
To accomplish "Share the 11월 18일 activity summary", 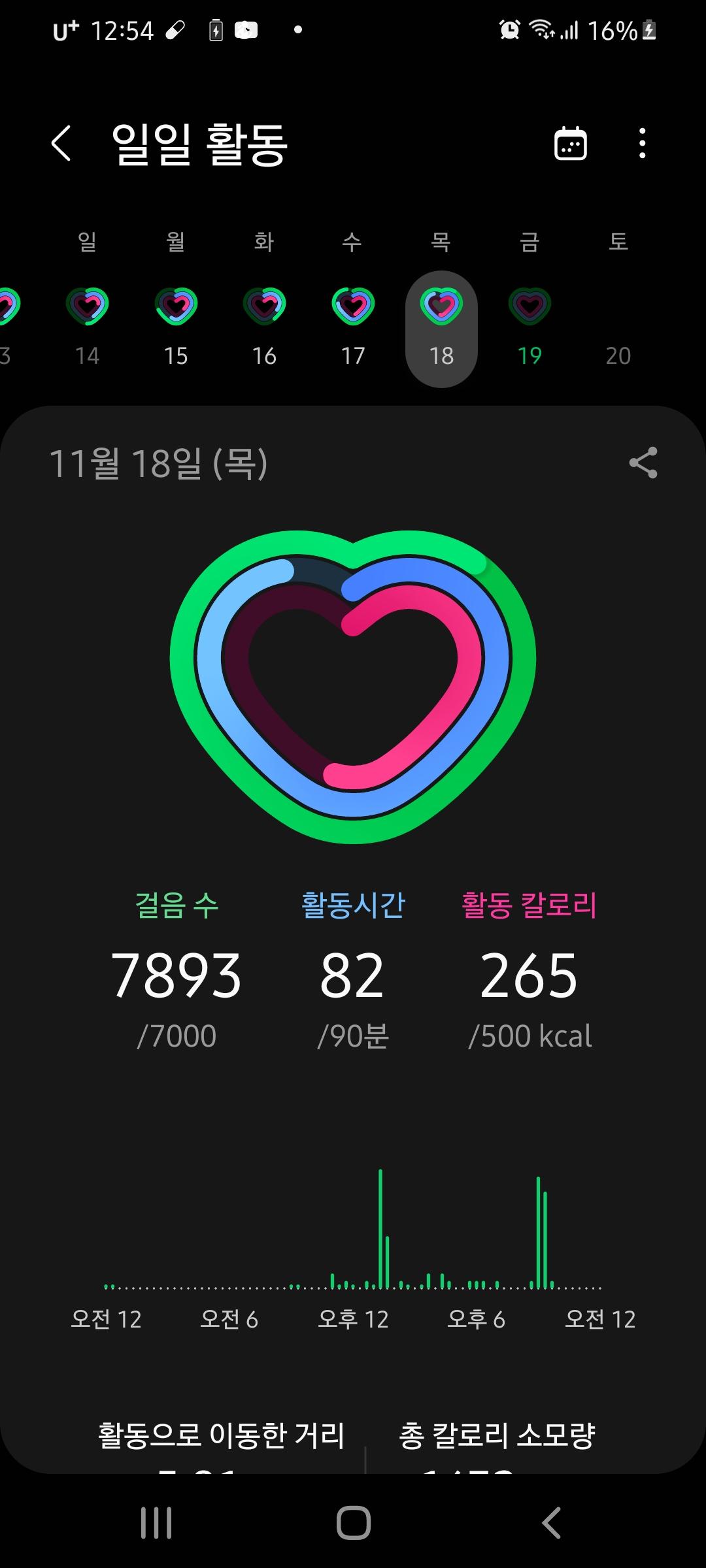I will 643,463.
